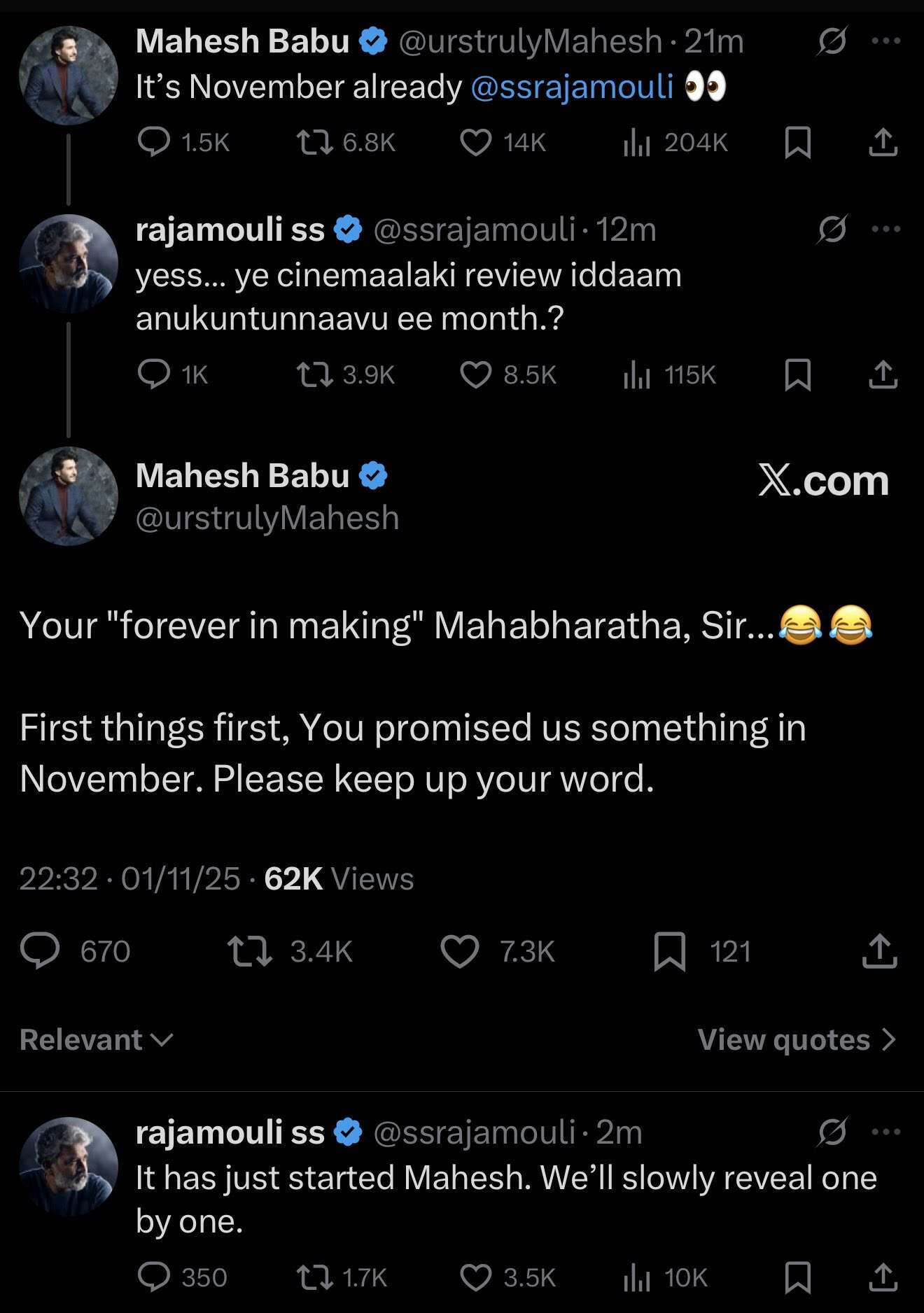The height and width of the screenshot is (1313, 924).
Task: Bookmark Rajamouli's 12m reply
Action: coord(798,375)
